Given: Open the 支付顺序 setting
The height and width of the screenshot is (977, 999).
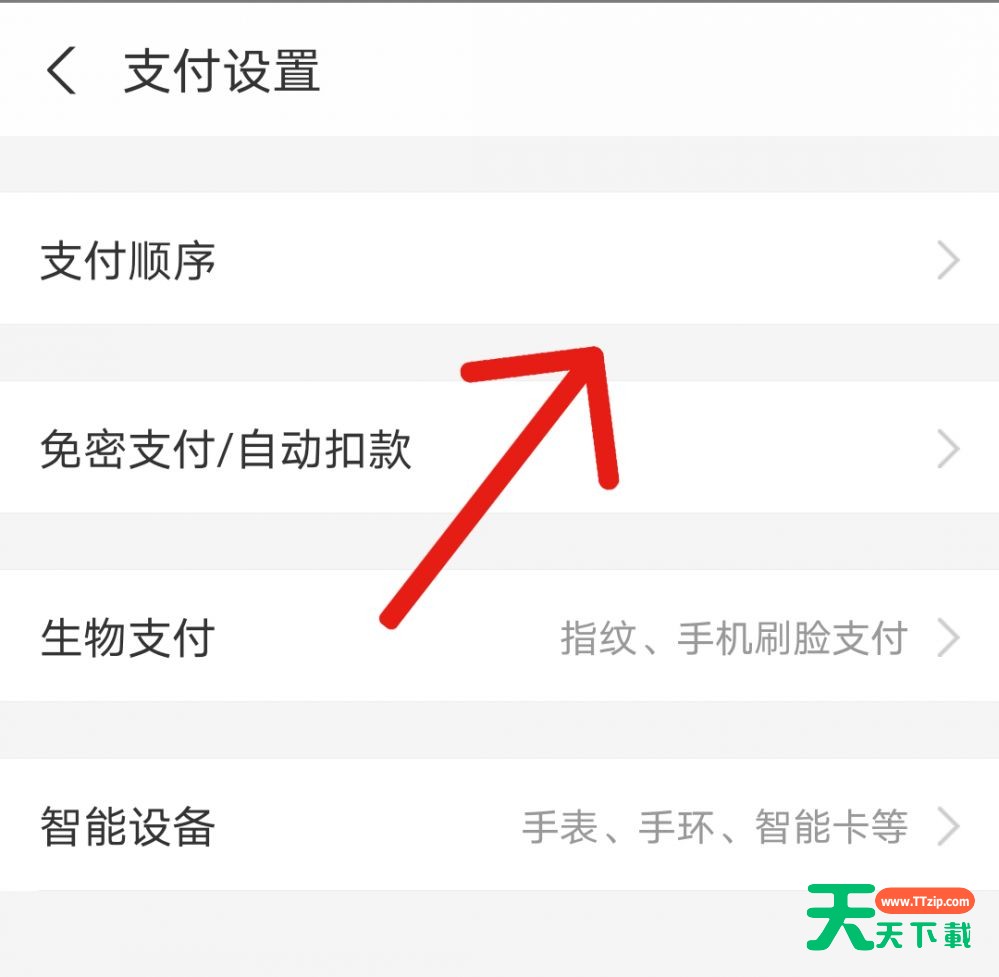Looking at the screenshot, I should [130, 261].
